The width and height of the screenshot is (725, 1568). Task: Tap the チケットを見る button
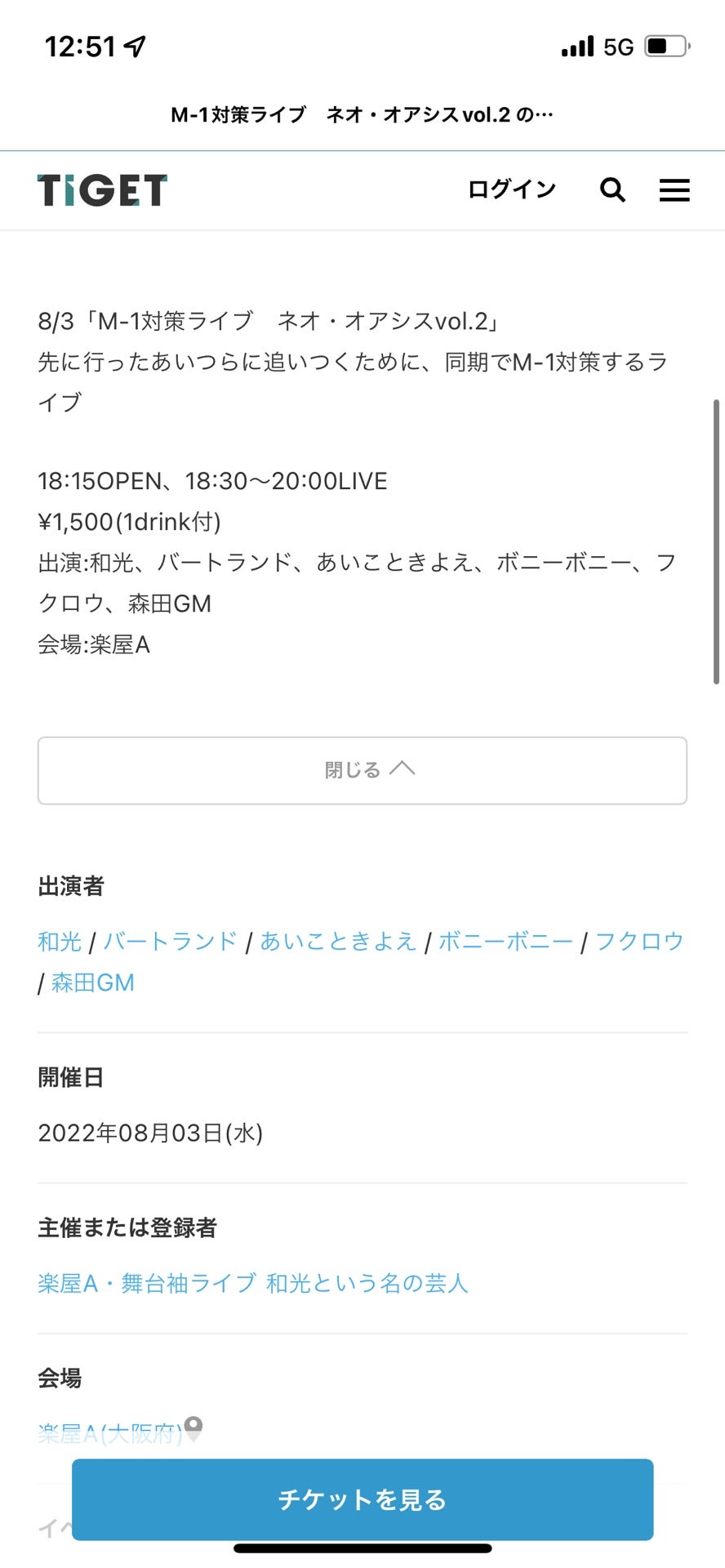click(x=362, y=1499)
